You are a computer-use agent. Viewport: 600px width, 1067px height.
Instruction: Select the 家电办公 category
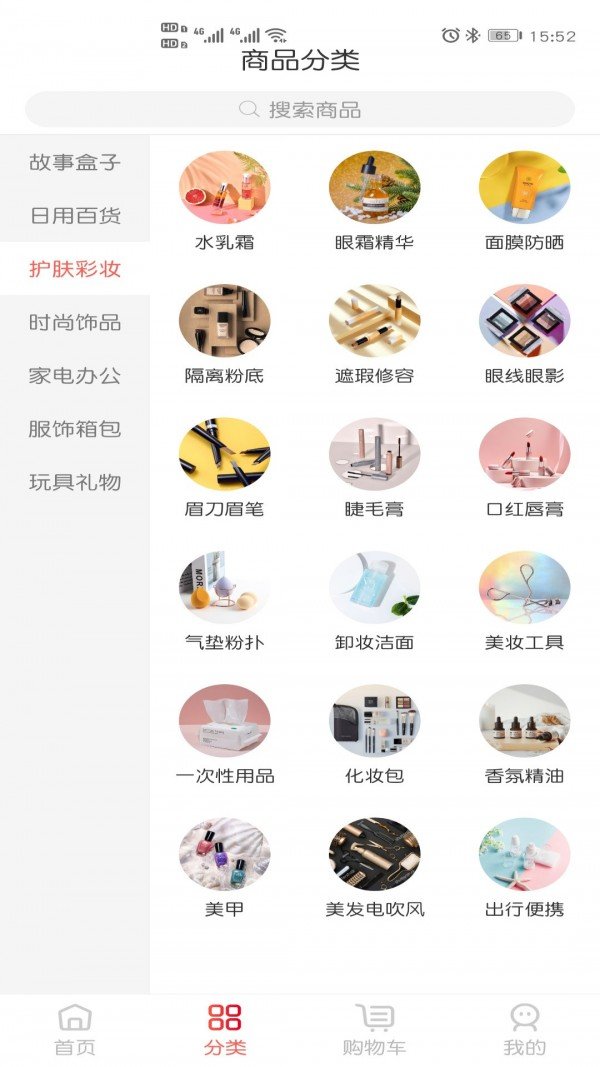(x=75, y=376)
